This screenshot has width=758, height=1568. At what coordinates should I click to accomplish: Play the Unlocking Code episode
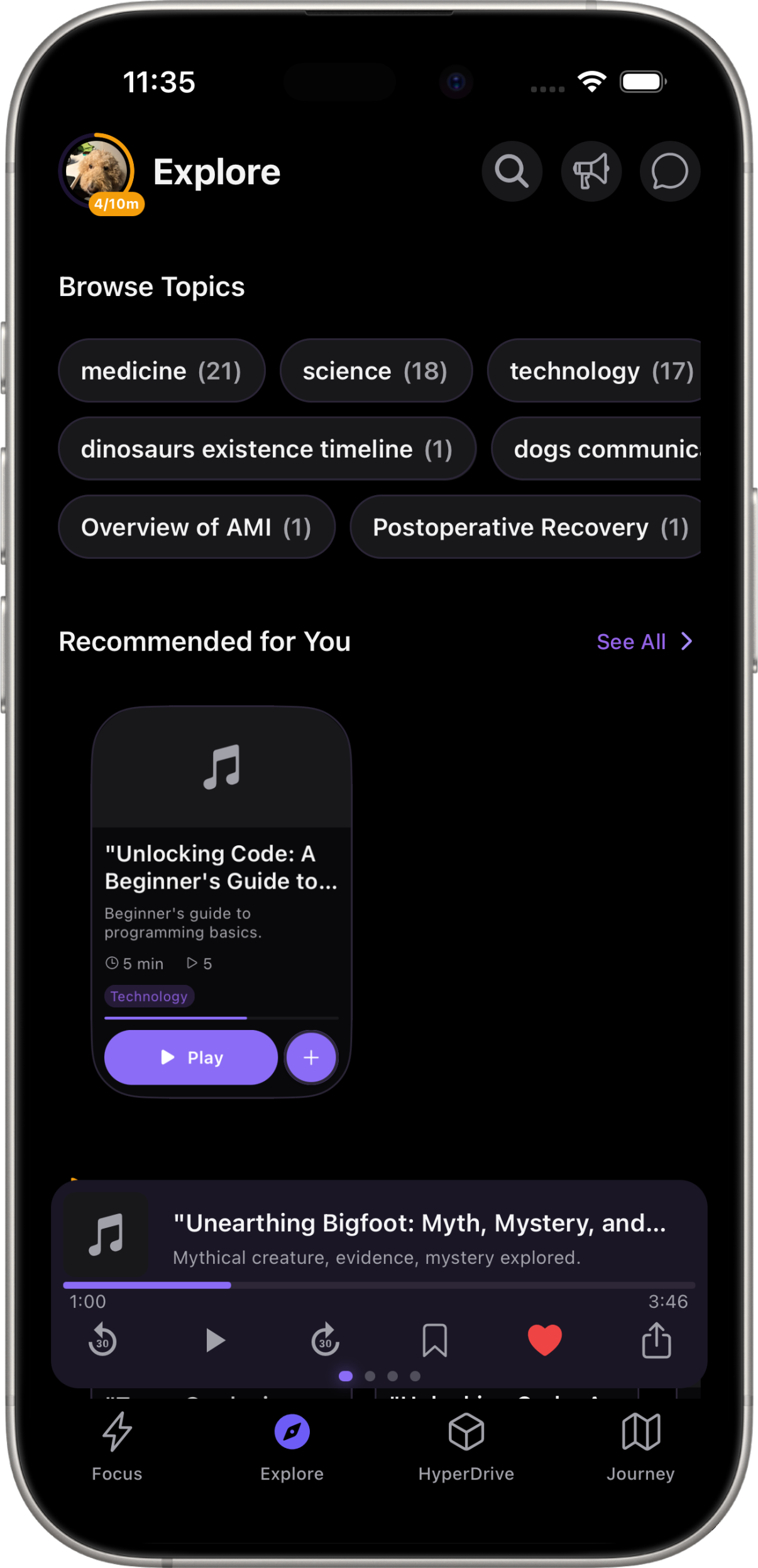click(x=191, y=1057)
